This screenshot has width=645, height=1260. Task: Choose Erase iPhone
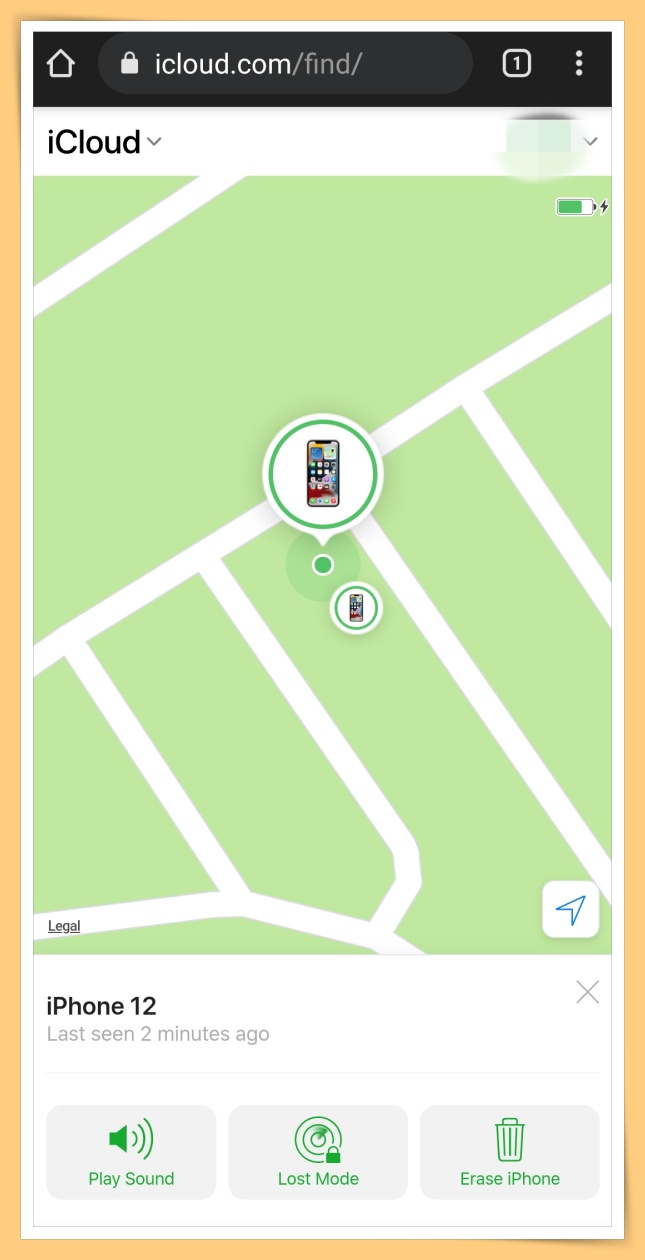pos(510,1152)
